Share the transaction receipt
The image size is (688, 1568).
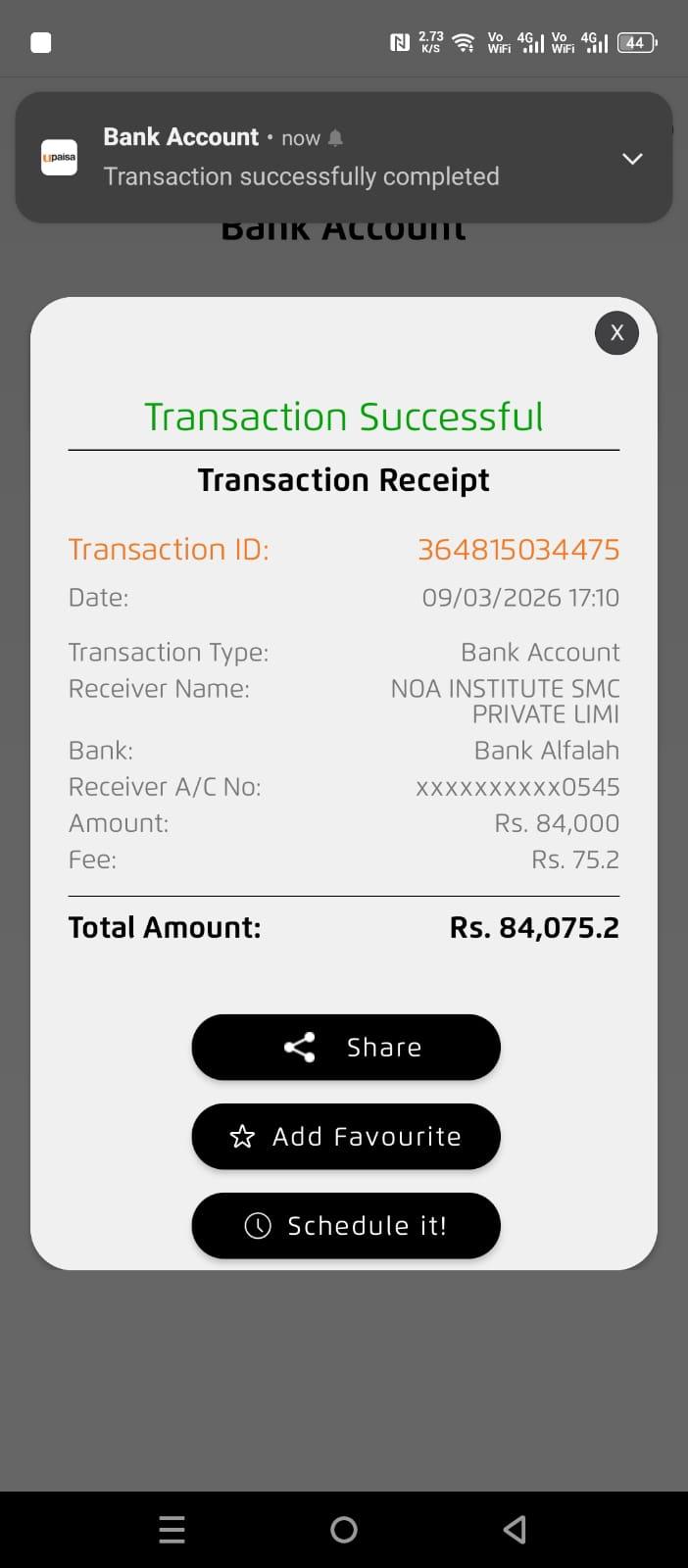point(346,1047)
